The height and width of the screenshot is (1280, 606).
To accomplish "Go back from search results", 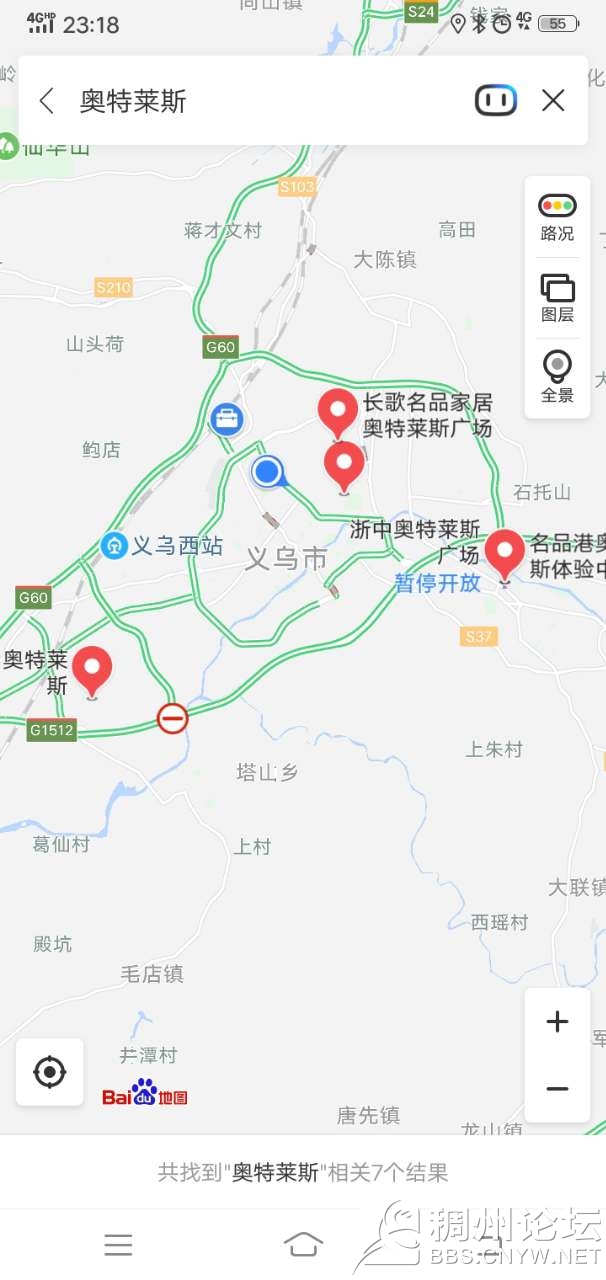I will pos(46,101).
